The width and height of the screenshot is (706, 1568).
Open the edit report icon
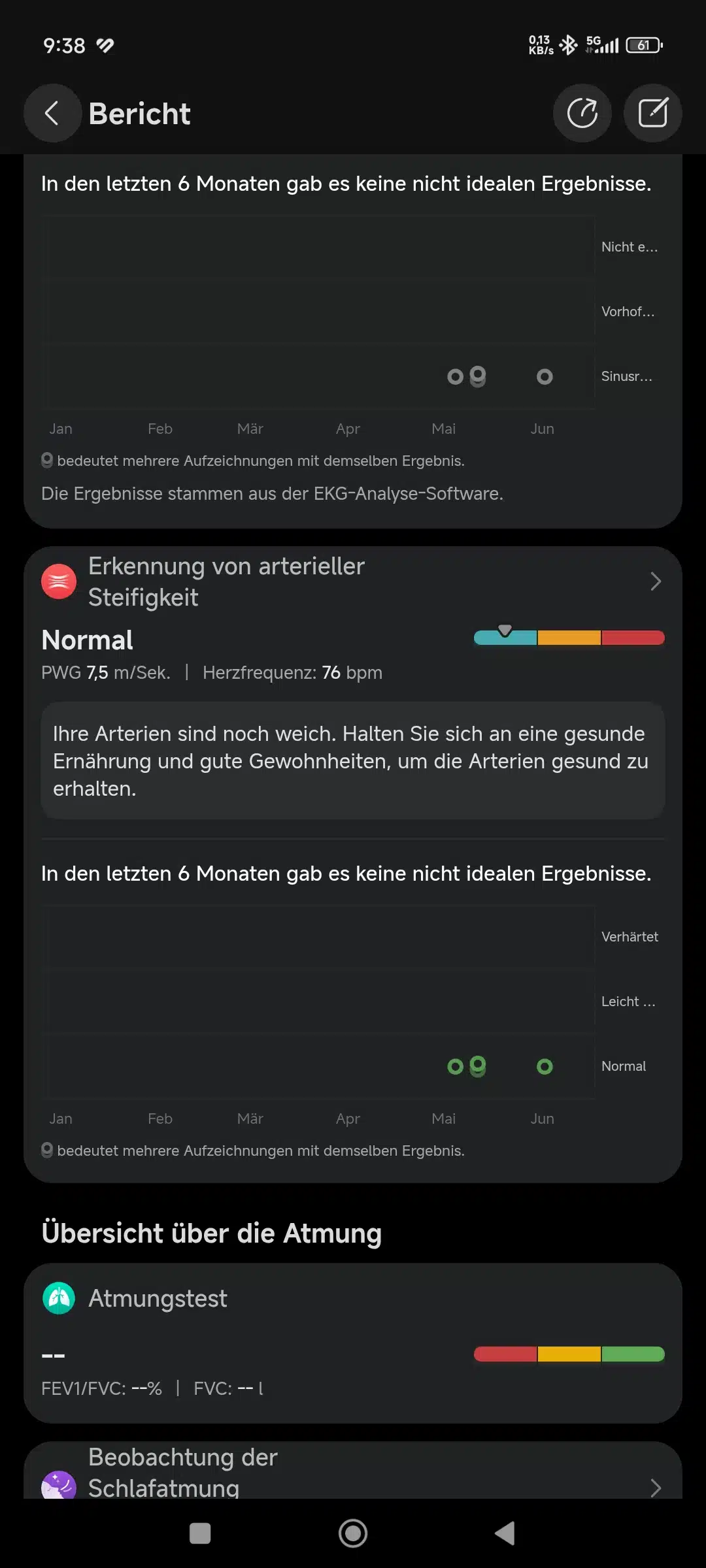[653, 113]
